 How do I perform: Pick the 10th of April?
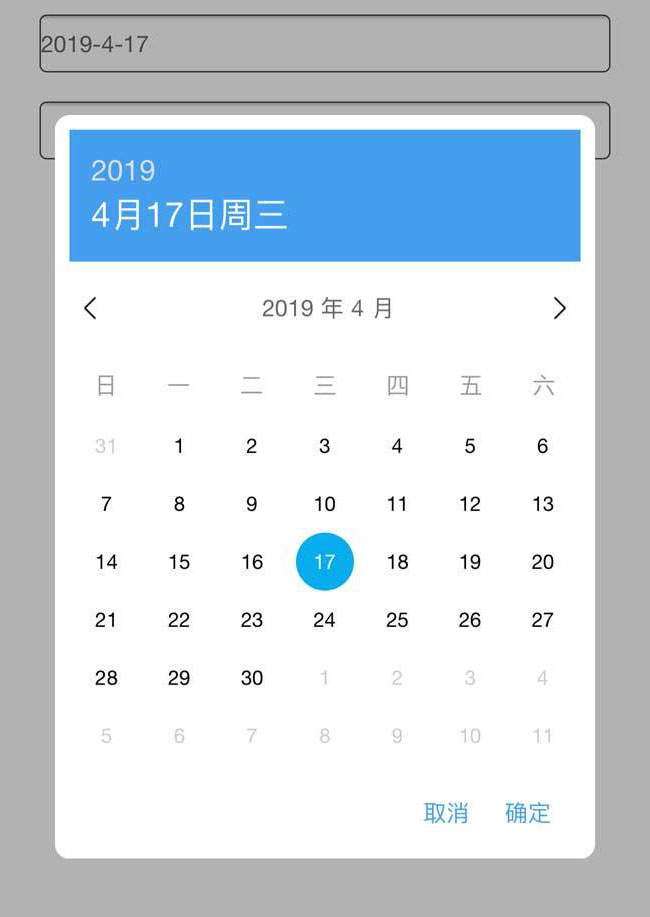click(324, 504)
